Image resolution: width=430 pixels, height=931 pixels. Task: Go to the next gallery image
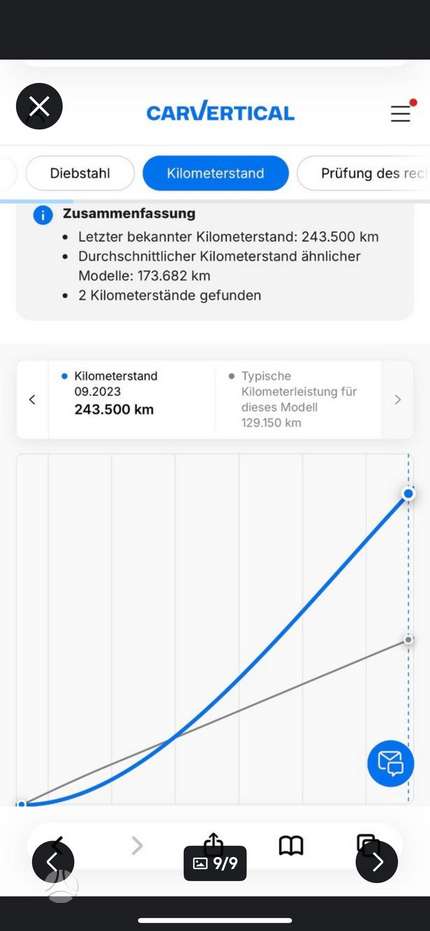pyautogui.click(x=377, y=862)
